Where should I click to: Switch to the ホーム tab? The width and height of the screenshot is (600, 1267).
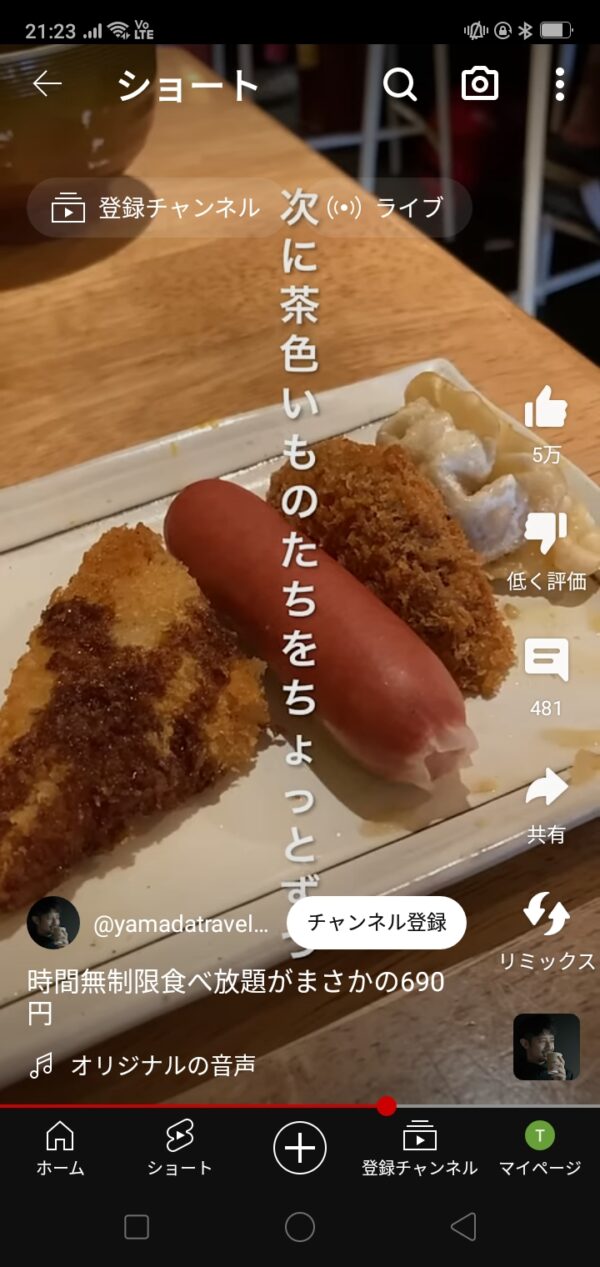[x=60, y=1148]
